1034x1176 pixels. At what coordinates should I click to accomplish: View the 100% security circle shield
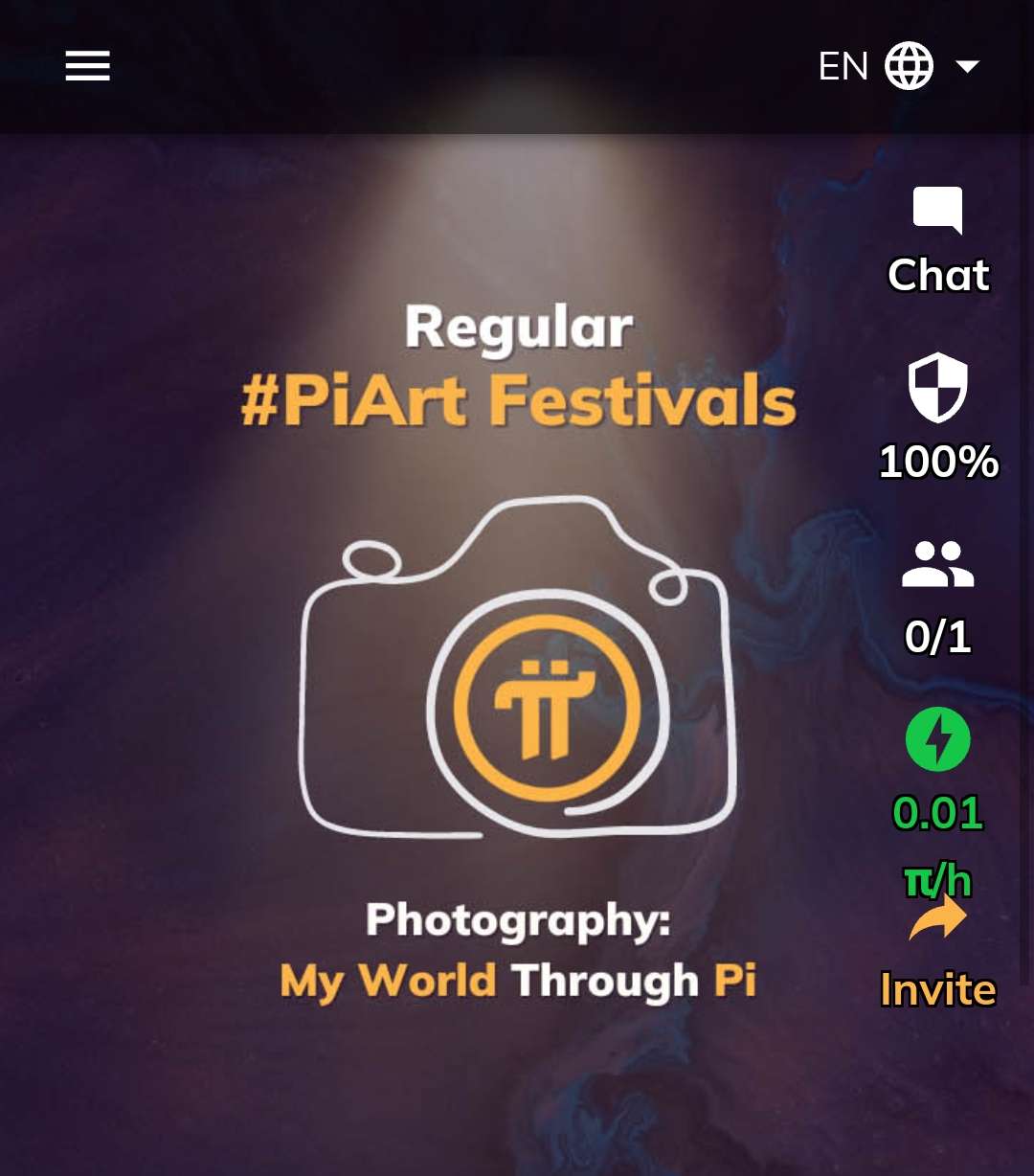pyautogui.click(x=937, y=388)
